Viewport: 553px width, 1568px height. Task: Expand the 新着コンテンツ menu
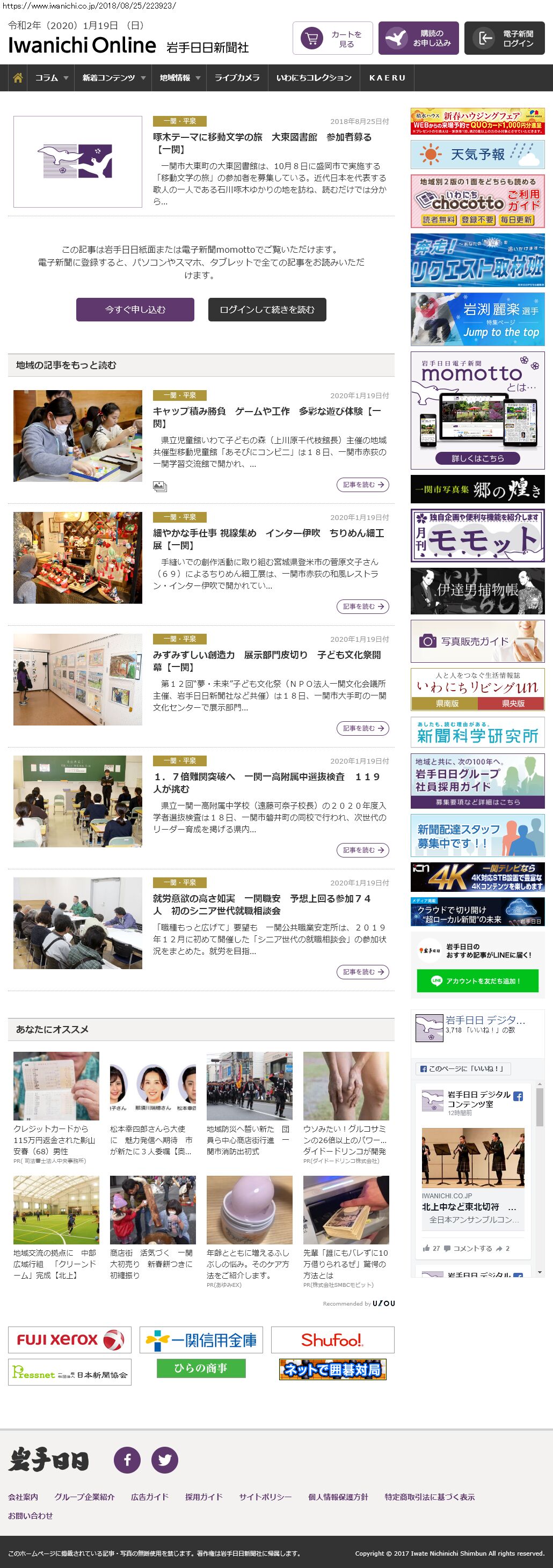[x=113, y=78]
